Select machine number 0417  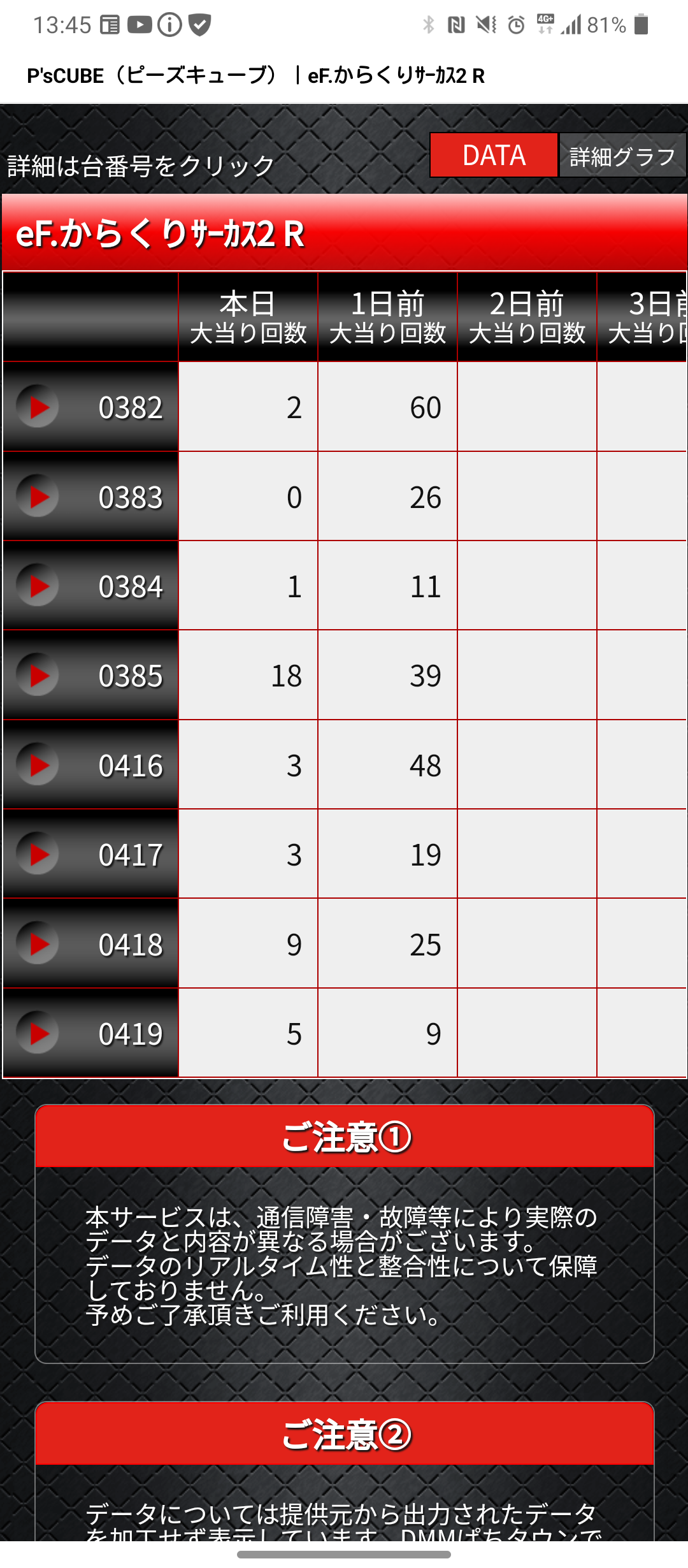pyautogui.click(x=90, y=854)
